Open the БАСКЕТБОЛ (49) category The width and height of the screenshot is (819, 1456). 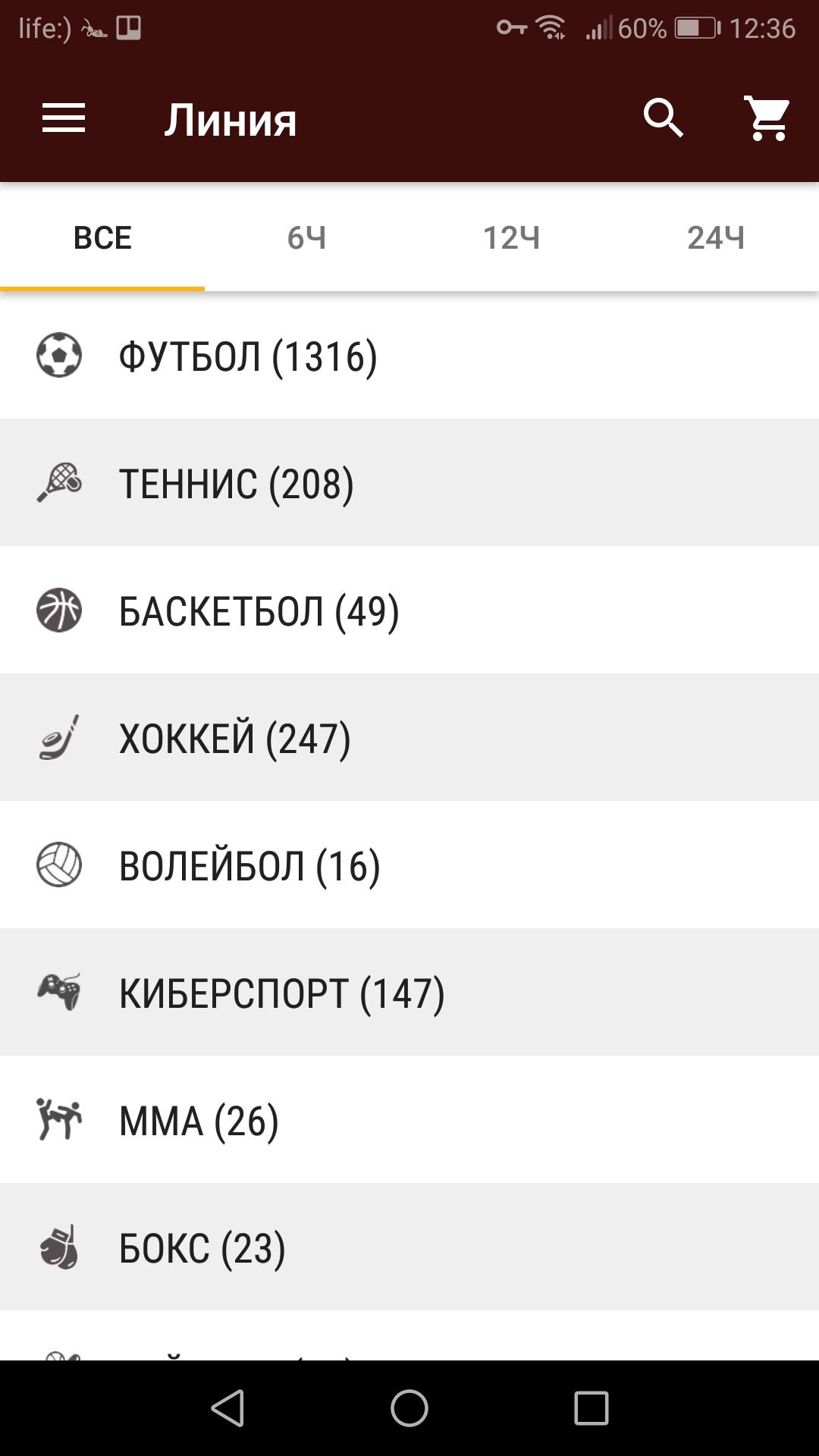tap(409, 610)
